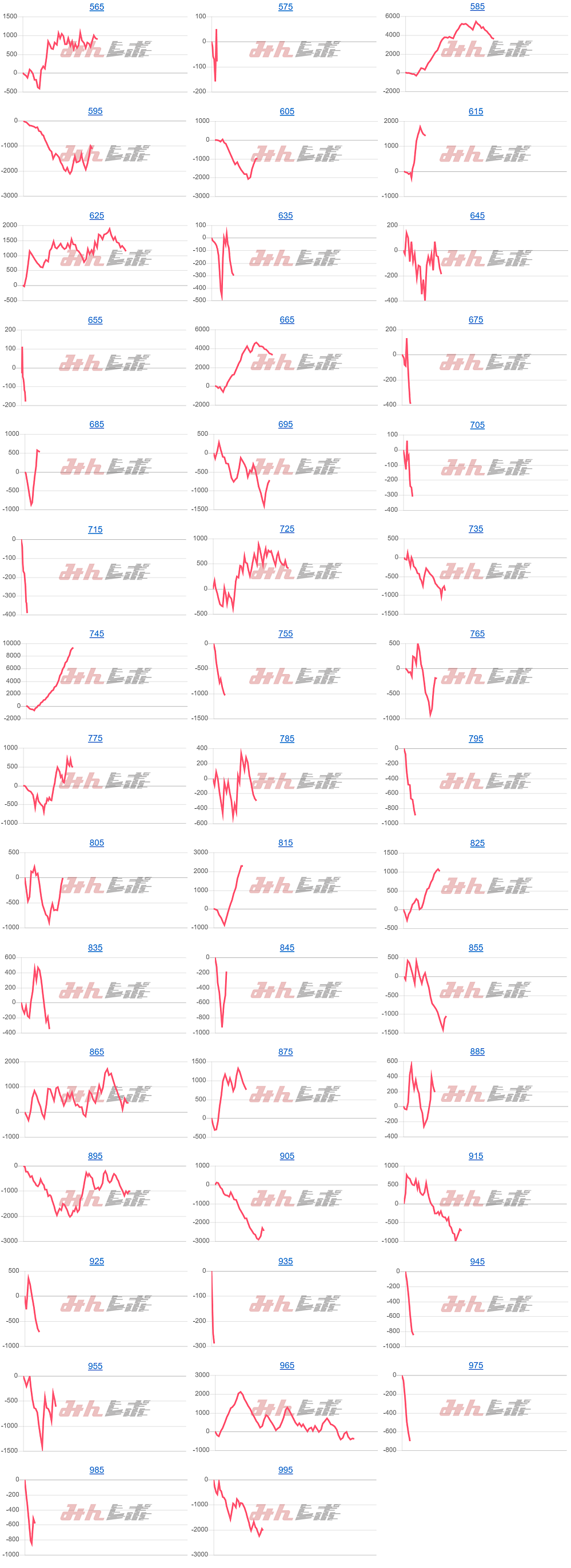This screenshot has height=1568, width=571.
Task: Open the 835 chart link
Action: 95,948
